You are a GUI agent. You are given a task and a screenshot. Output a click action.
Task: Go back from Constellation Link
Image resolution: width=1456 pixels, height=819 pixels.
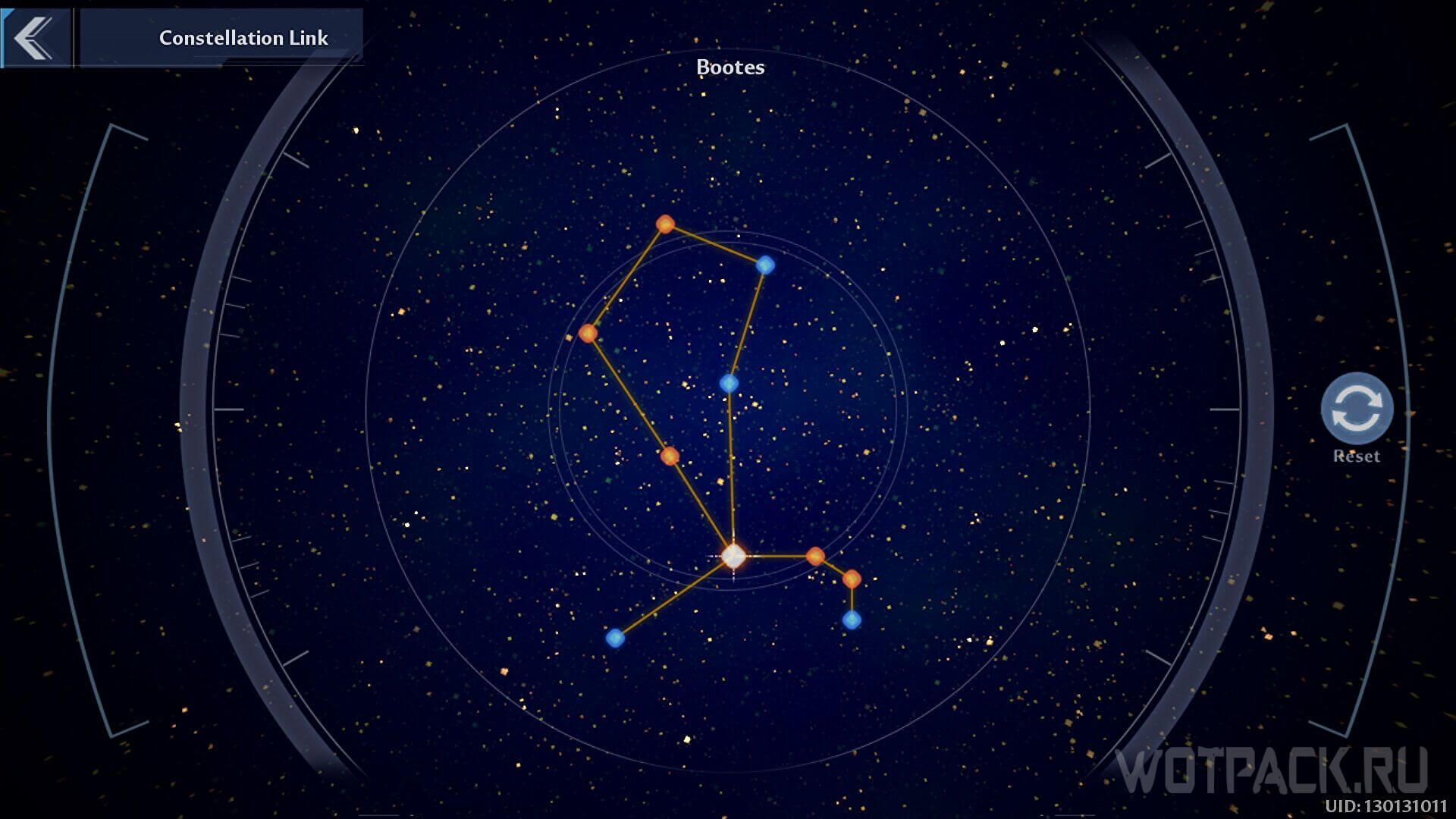point(34,38)
